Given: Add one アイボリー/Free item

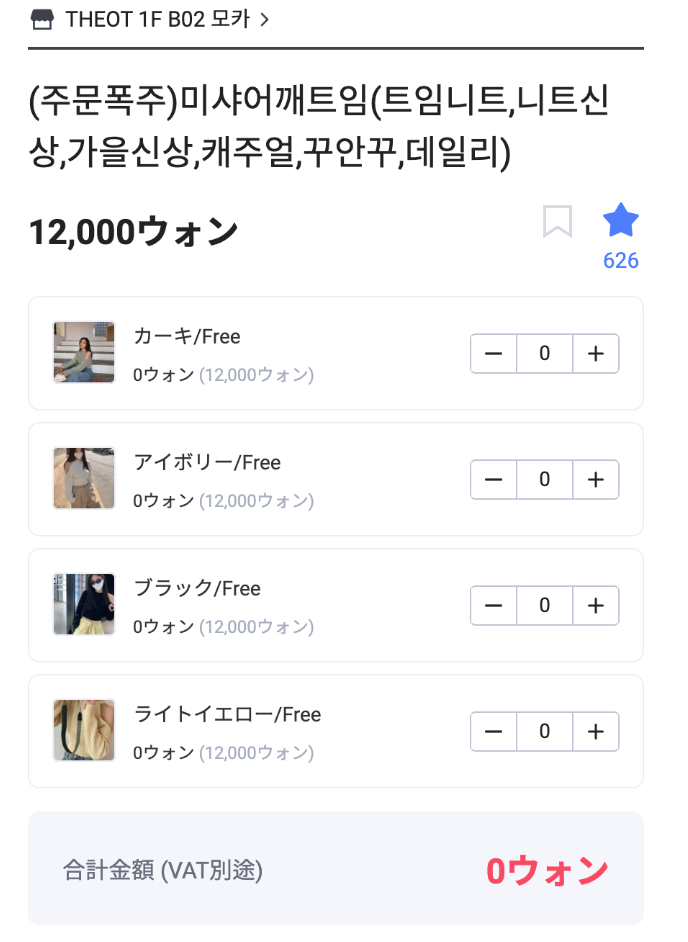Looking at the screenshot, I should pos(596,480).
